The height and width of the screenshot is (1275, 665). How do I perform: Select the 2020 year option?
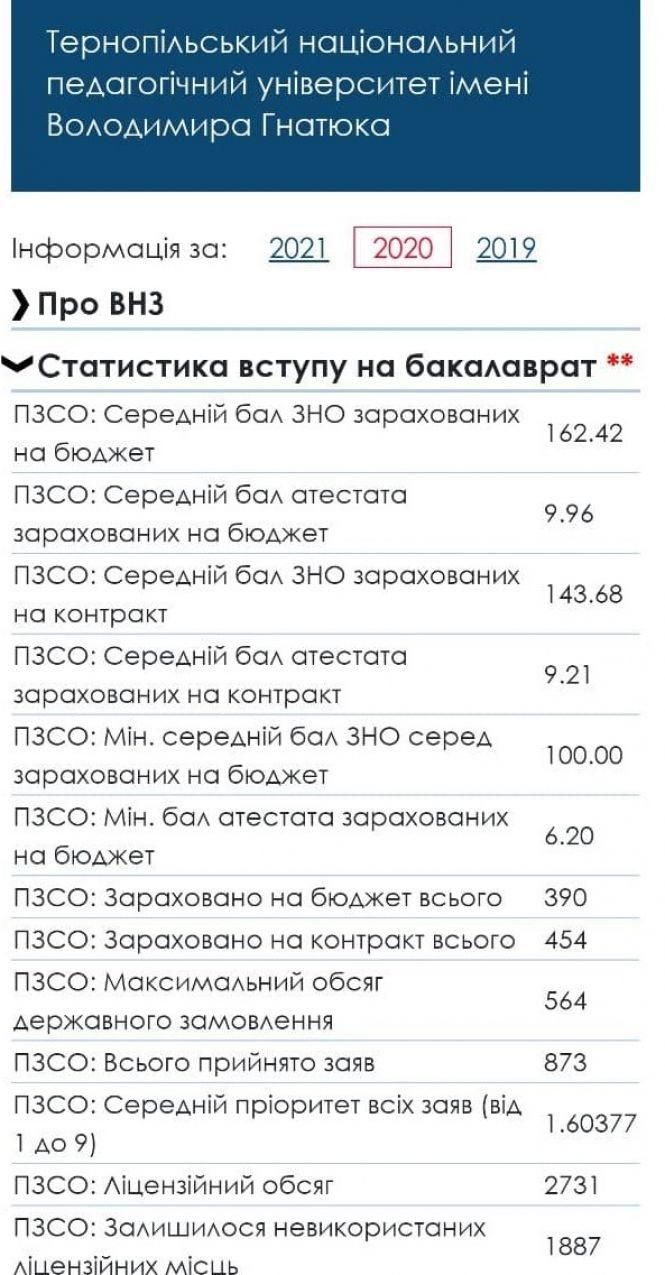point(402,248)
